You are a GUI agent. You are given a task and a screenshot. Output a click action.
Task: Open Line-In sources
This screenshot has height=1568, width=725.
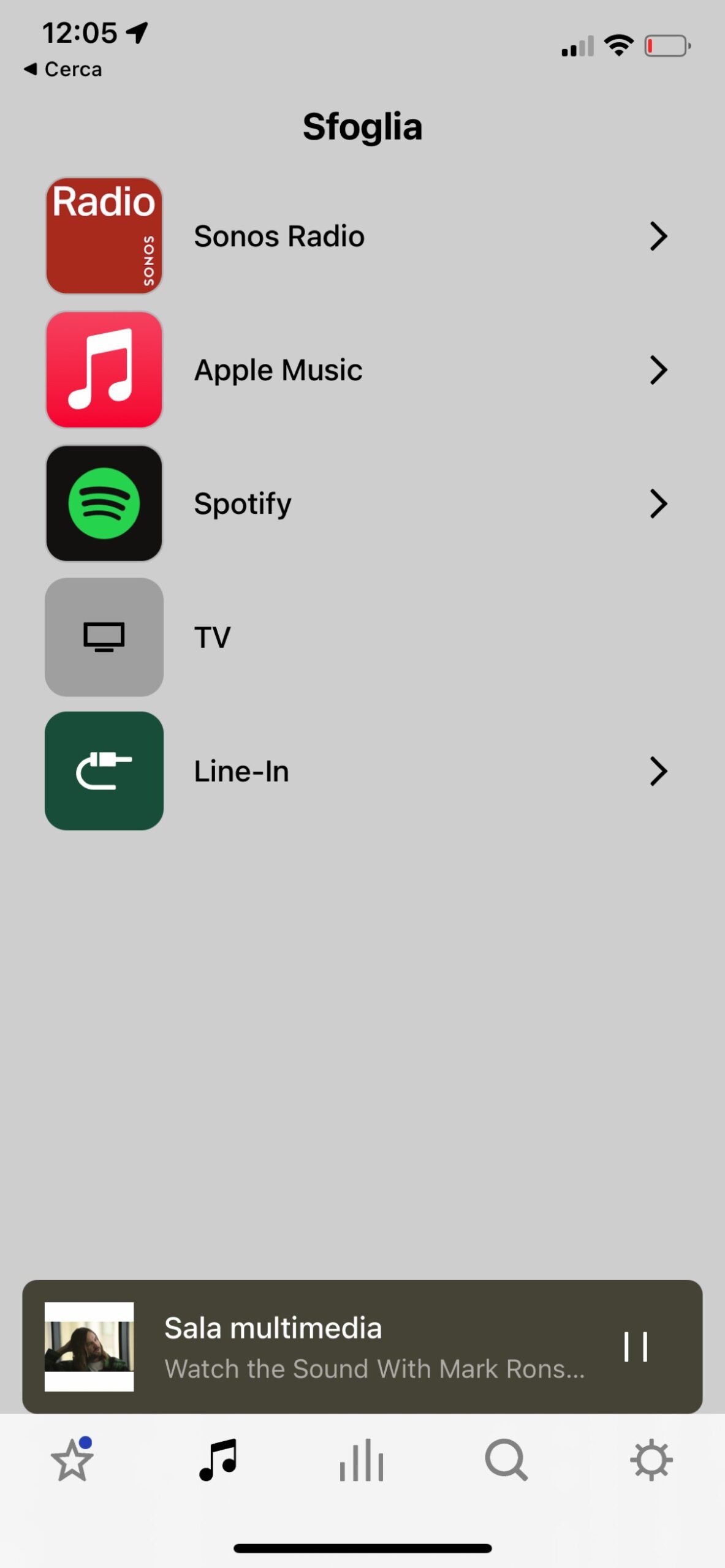pyautogui.click(x=362, y=771)
